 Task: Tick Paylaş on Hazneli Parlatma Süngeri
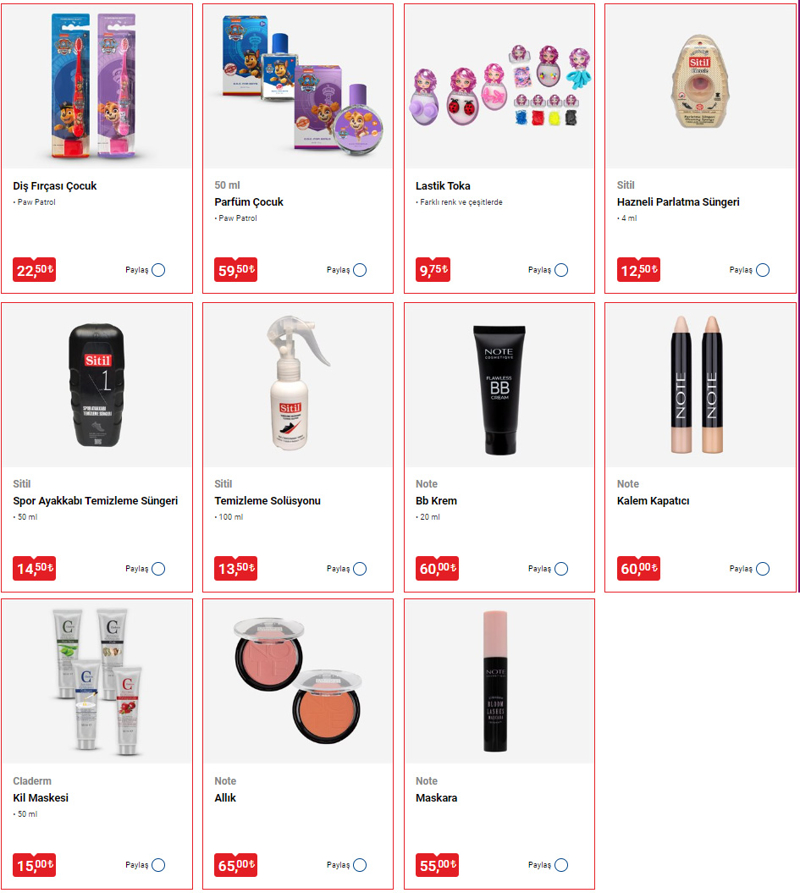click(763, 270)
